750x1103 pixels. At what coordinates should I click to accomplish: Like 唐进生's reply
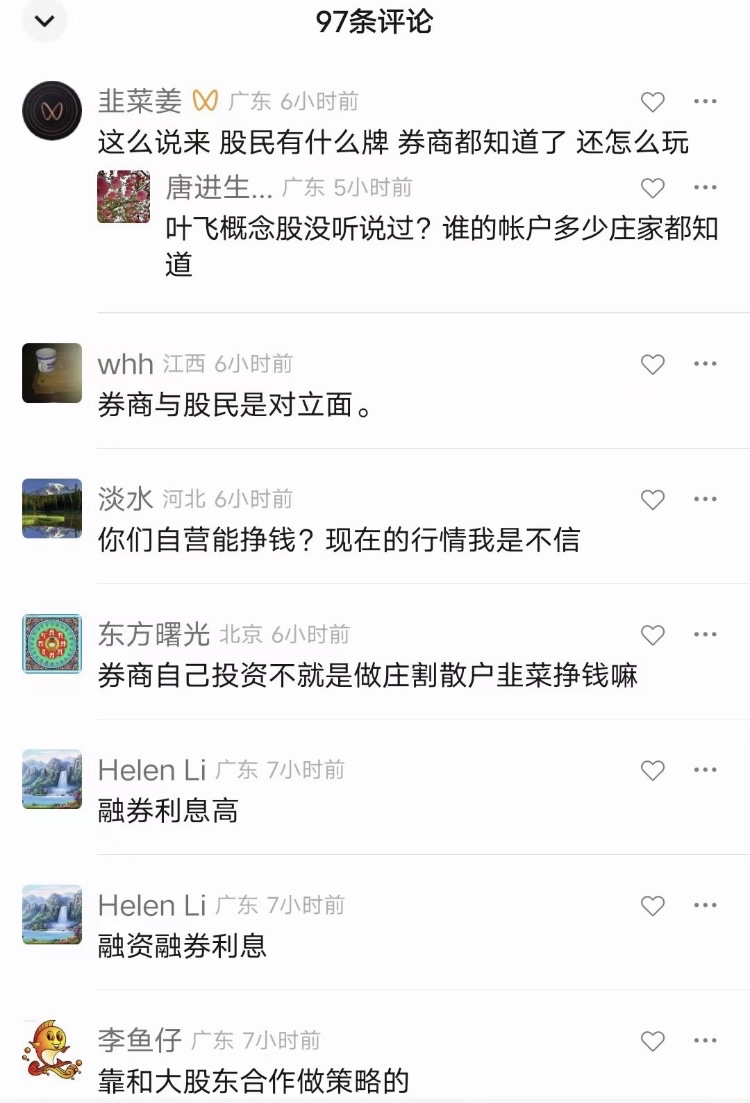652,187
